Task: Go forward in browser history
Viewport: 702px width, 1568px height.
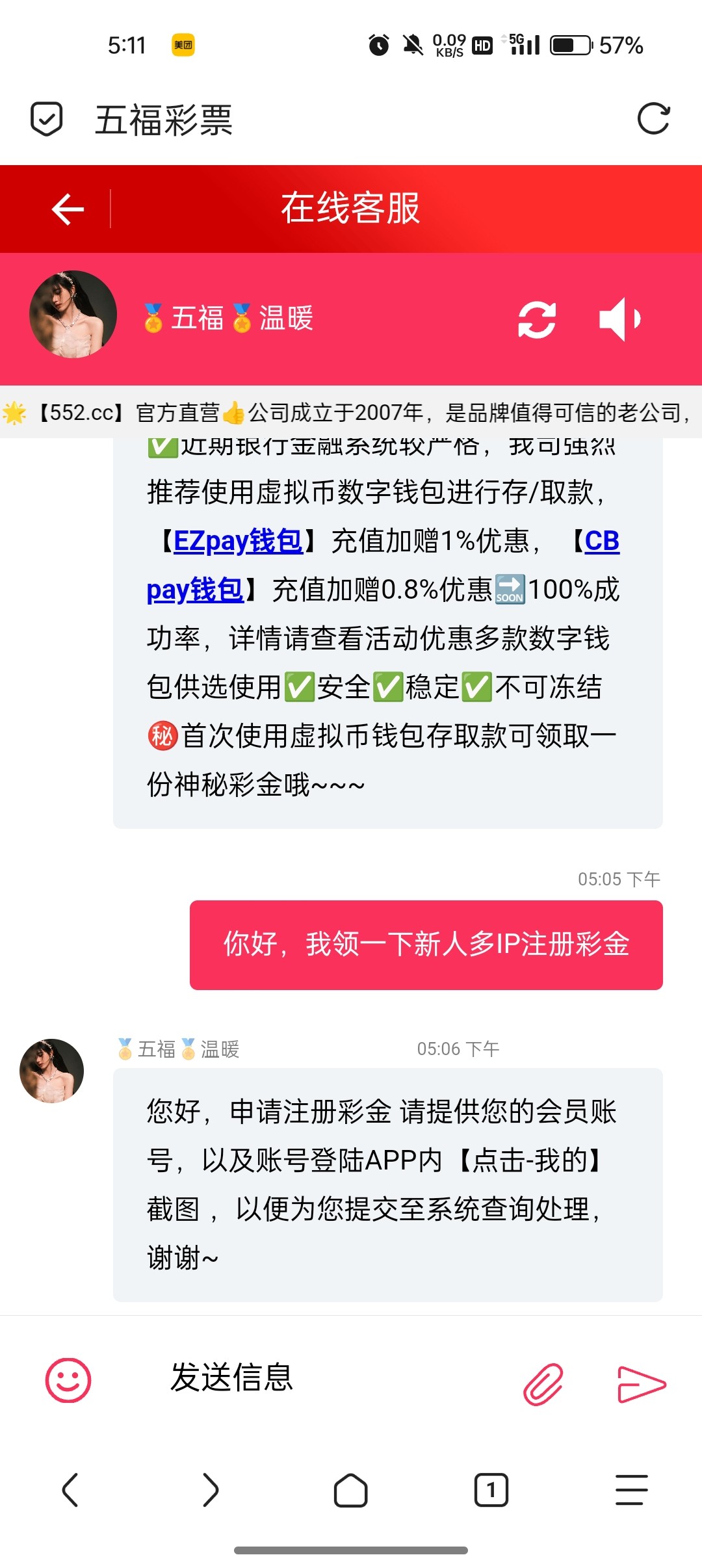Action: click(x=210, y=1490)
